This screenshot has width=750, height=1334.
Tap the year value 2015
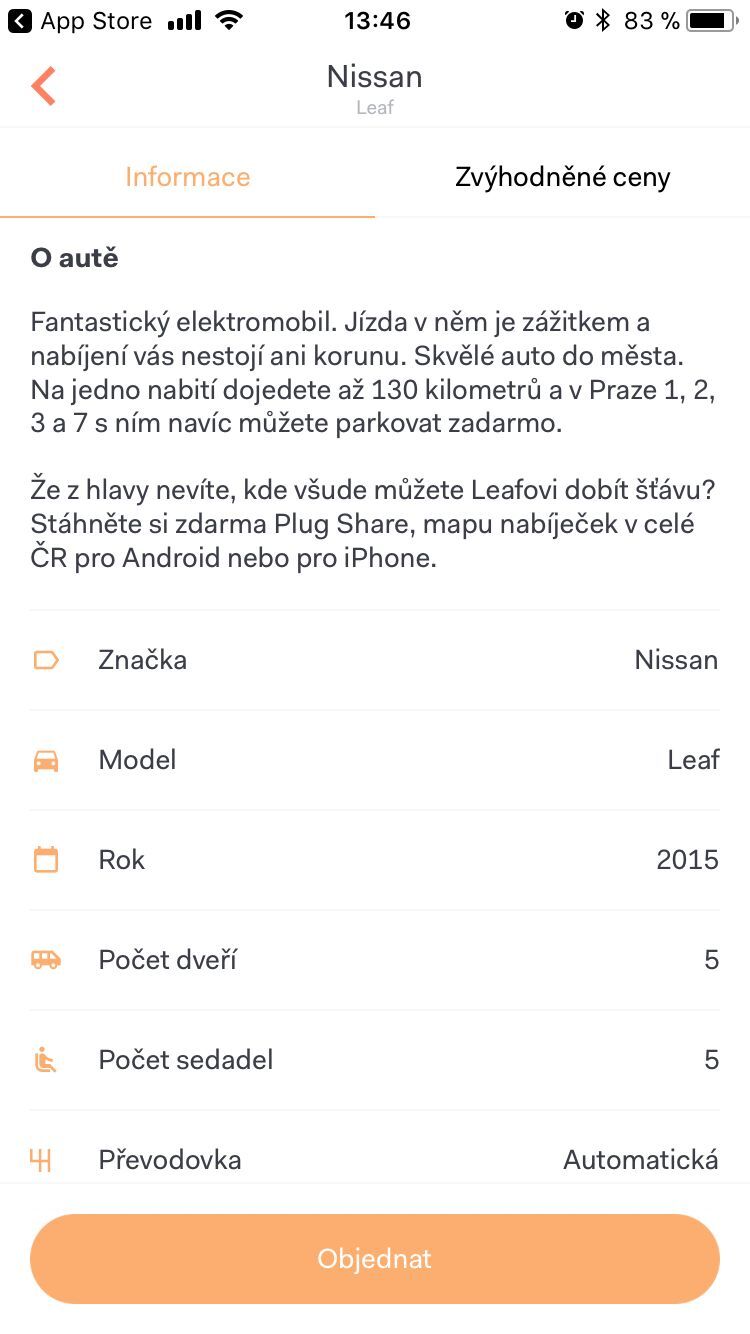(688, 859)
